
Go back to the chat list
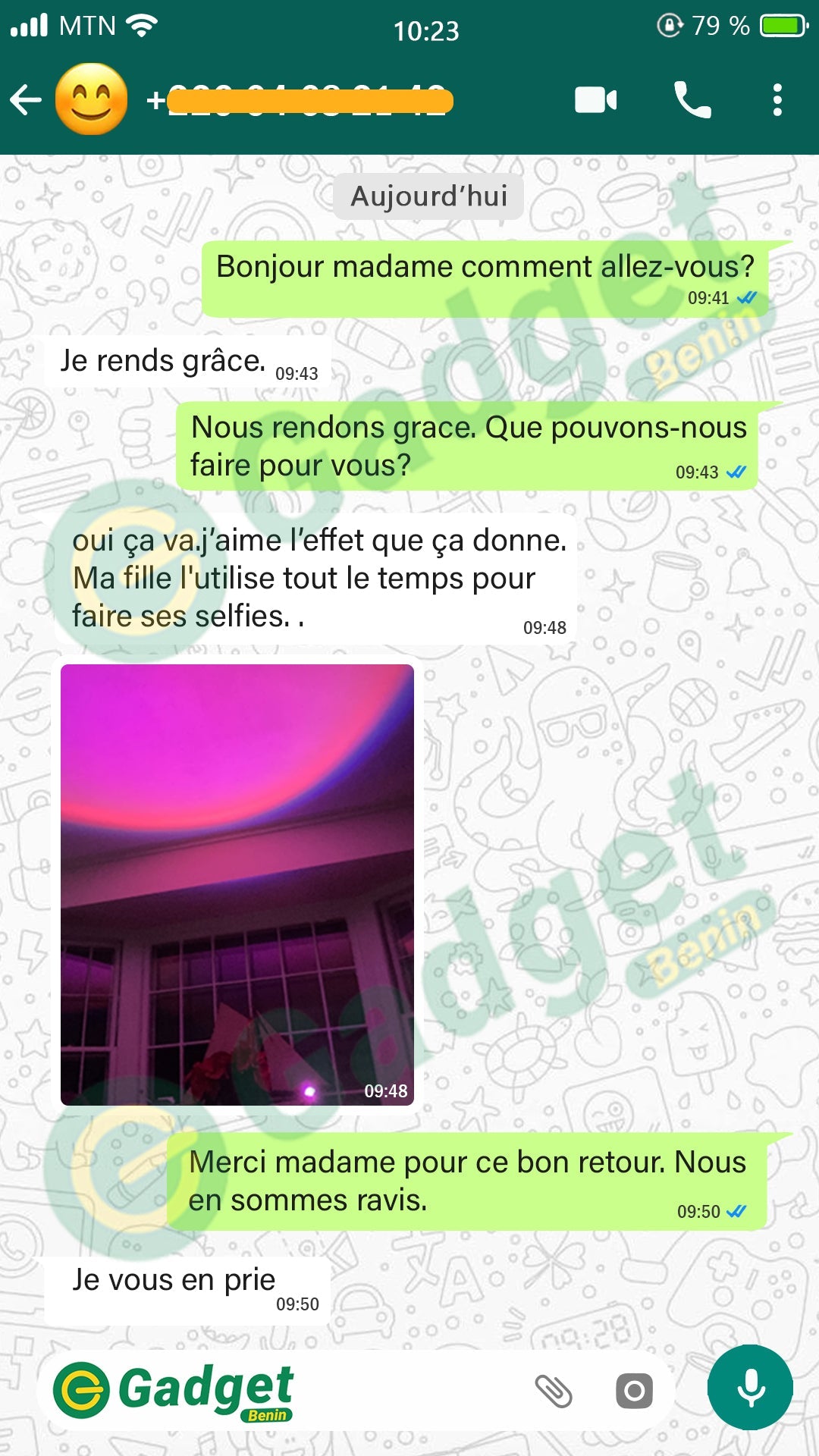click(x=26, y=100)
